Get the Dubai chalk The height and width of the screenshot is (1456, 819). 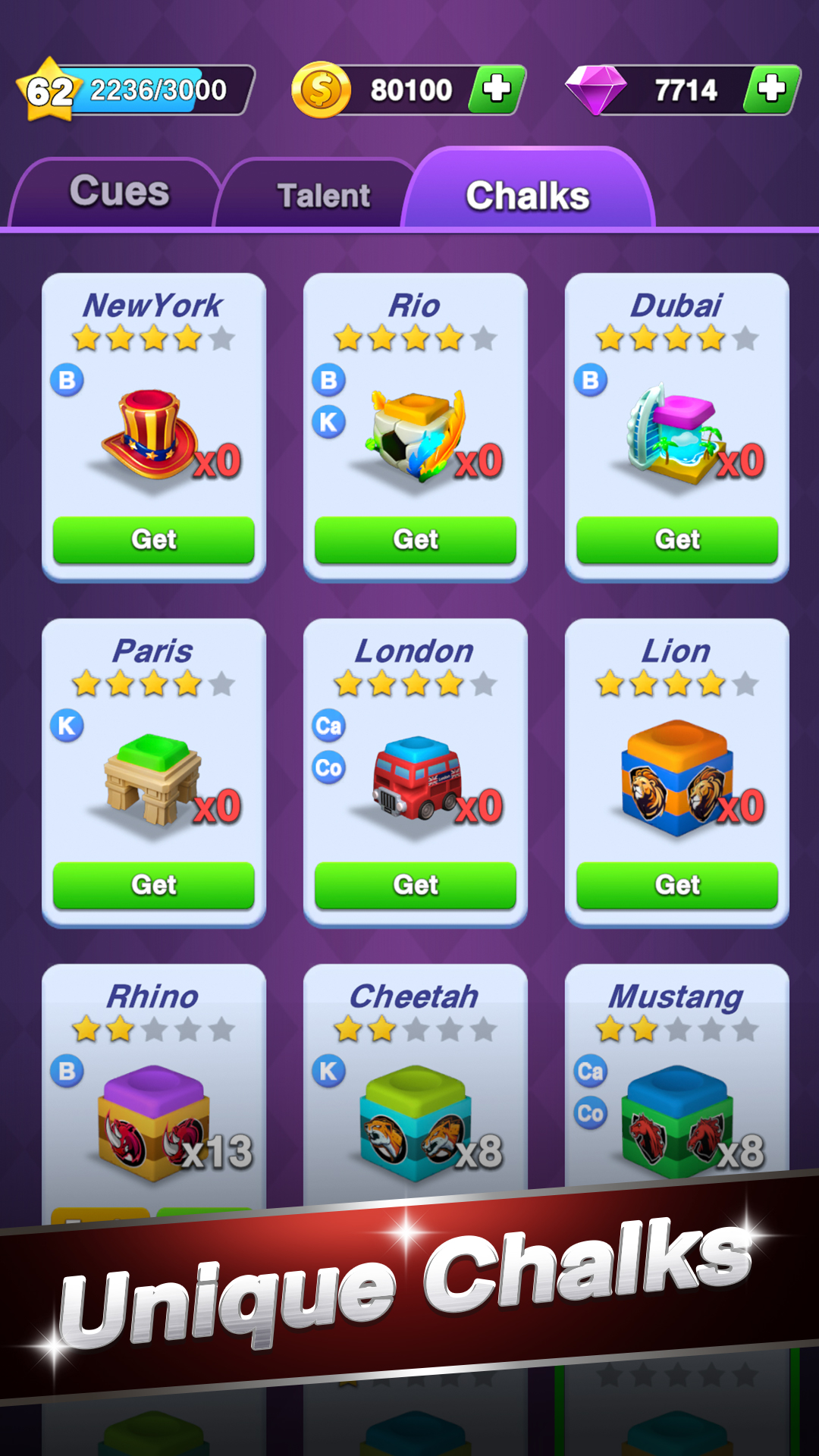[677, 540]
